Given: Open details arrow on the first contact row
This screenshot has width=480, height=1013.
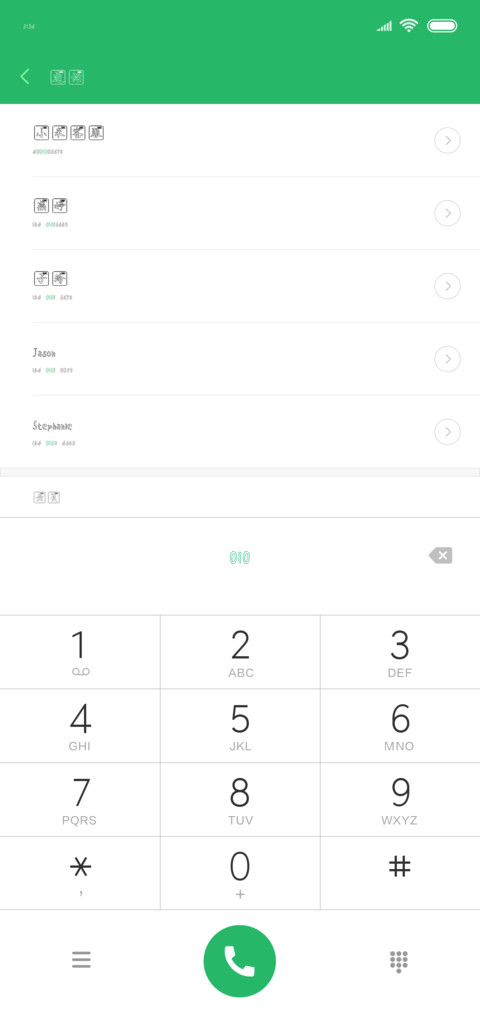Looking at the screenshot, I should pos(447,140).
